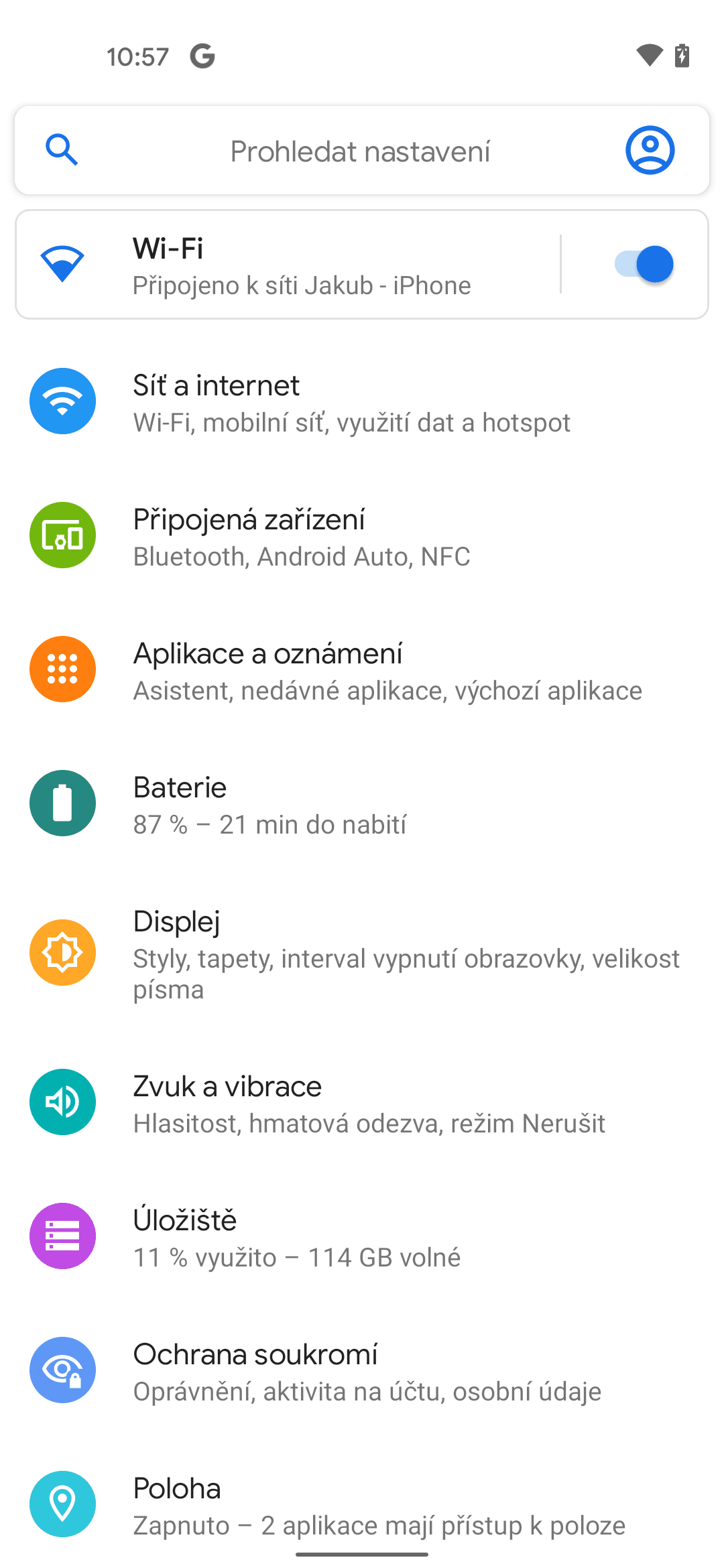Select Zvuk a vibrace
Image resolution: width=724 pixels, height=1568 pixels.
point(362,1103)
